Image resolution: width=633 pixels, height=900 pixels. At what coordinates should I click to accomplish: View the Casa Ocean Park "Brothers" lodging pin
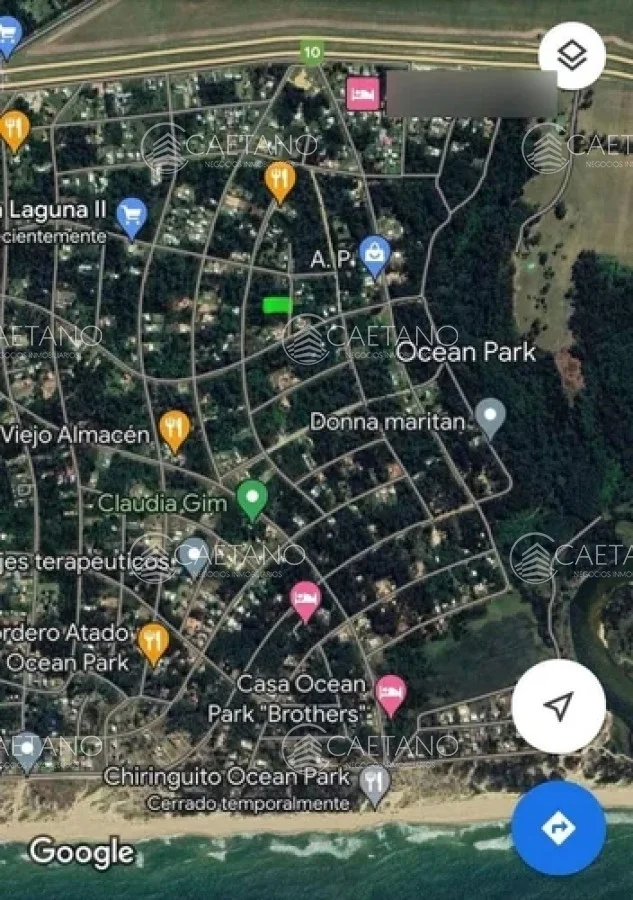coord(390,692)
